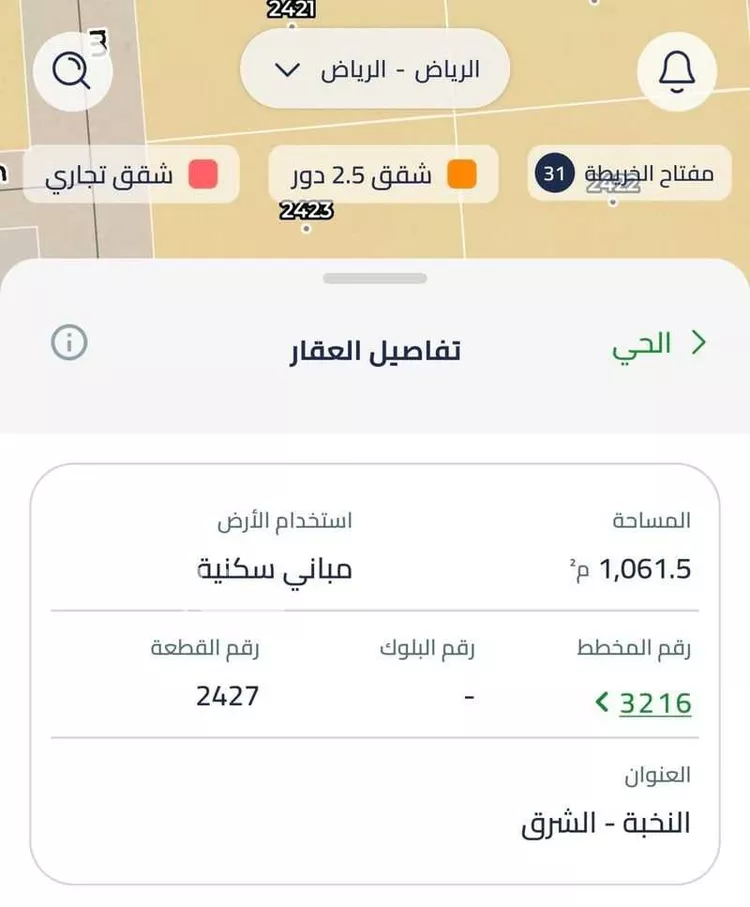
Task: Click the land use value مباني سكنية
Action: pos(276,567)
